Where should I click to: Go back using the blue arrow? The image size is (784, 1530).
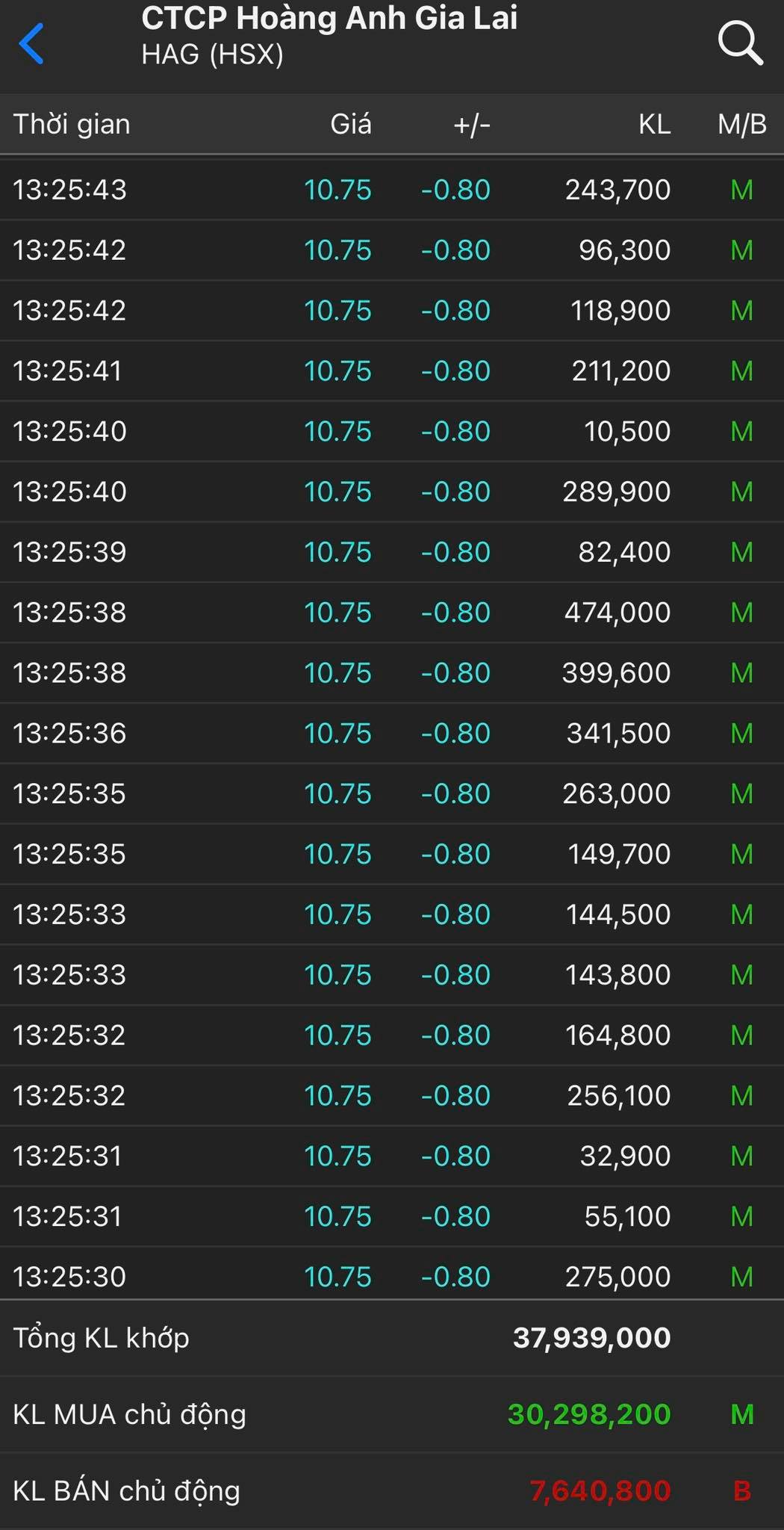[x=31, y=43]
